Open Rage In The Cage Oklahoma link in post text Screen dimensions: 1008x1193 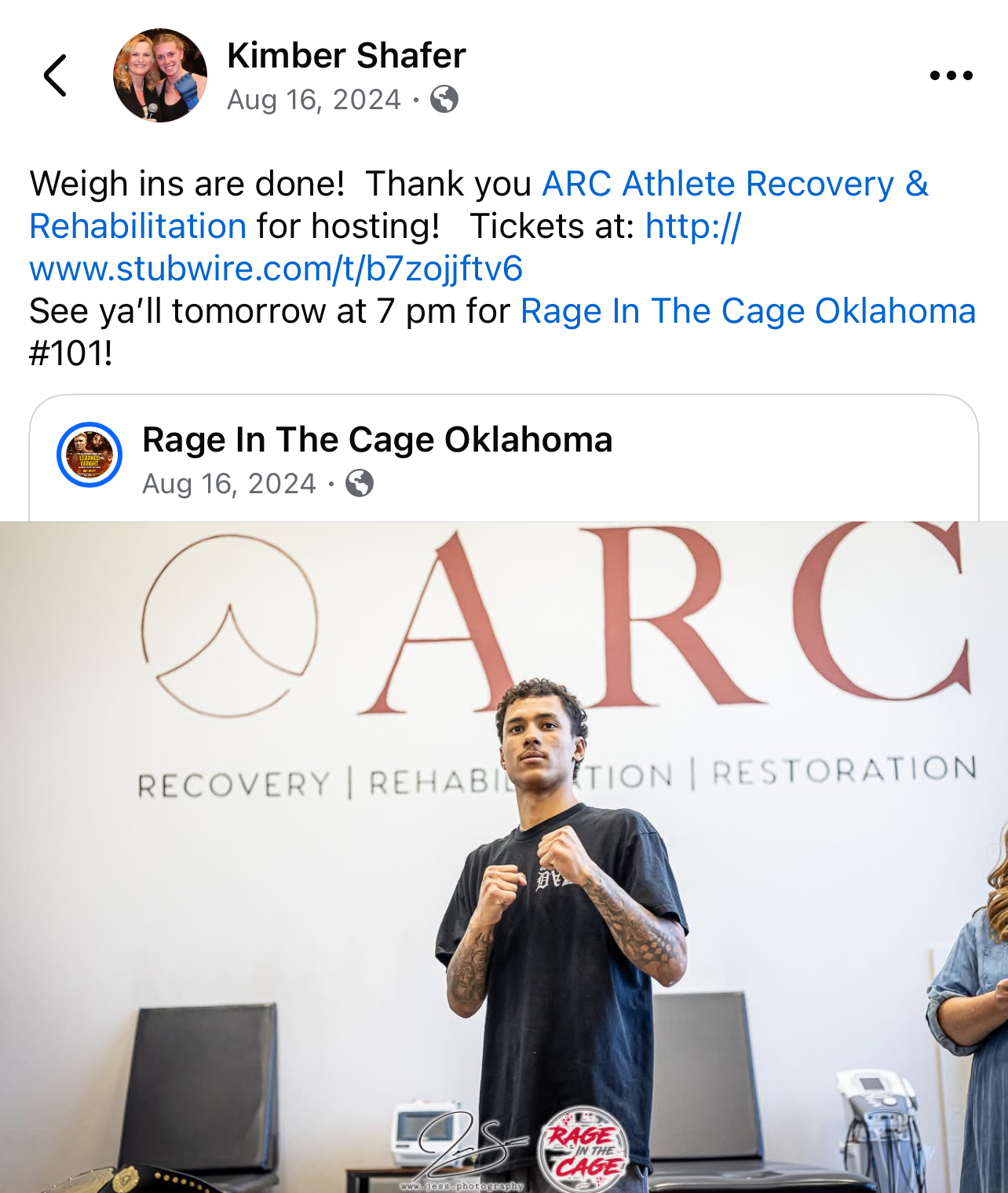pos(747,311)
